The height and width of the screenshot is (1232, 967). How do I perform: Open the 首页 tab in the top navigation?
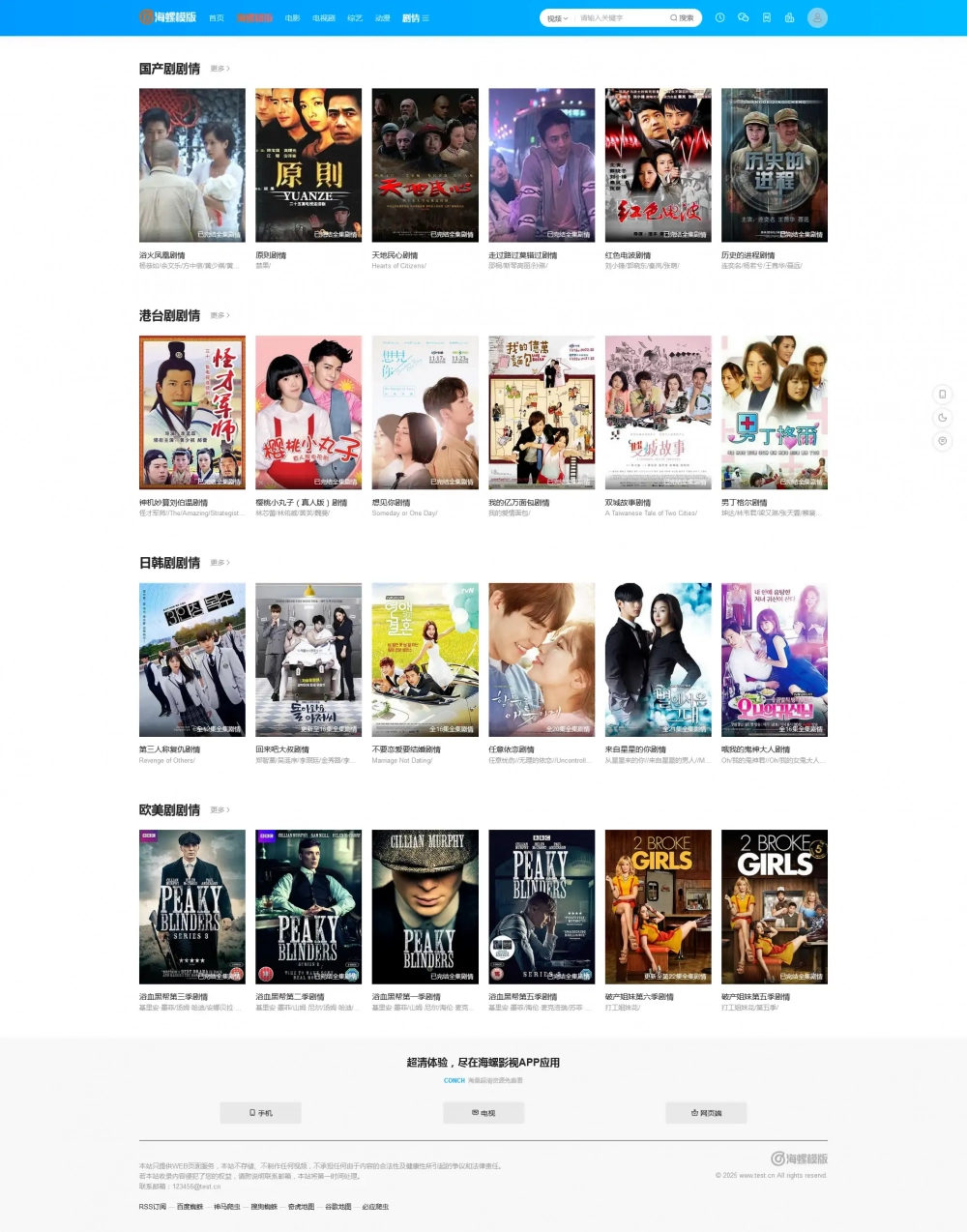pyautogui.click(x=217, y=18)
